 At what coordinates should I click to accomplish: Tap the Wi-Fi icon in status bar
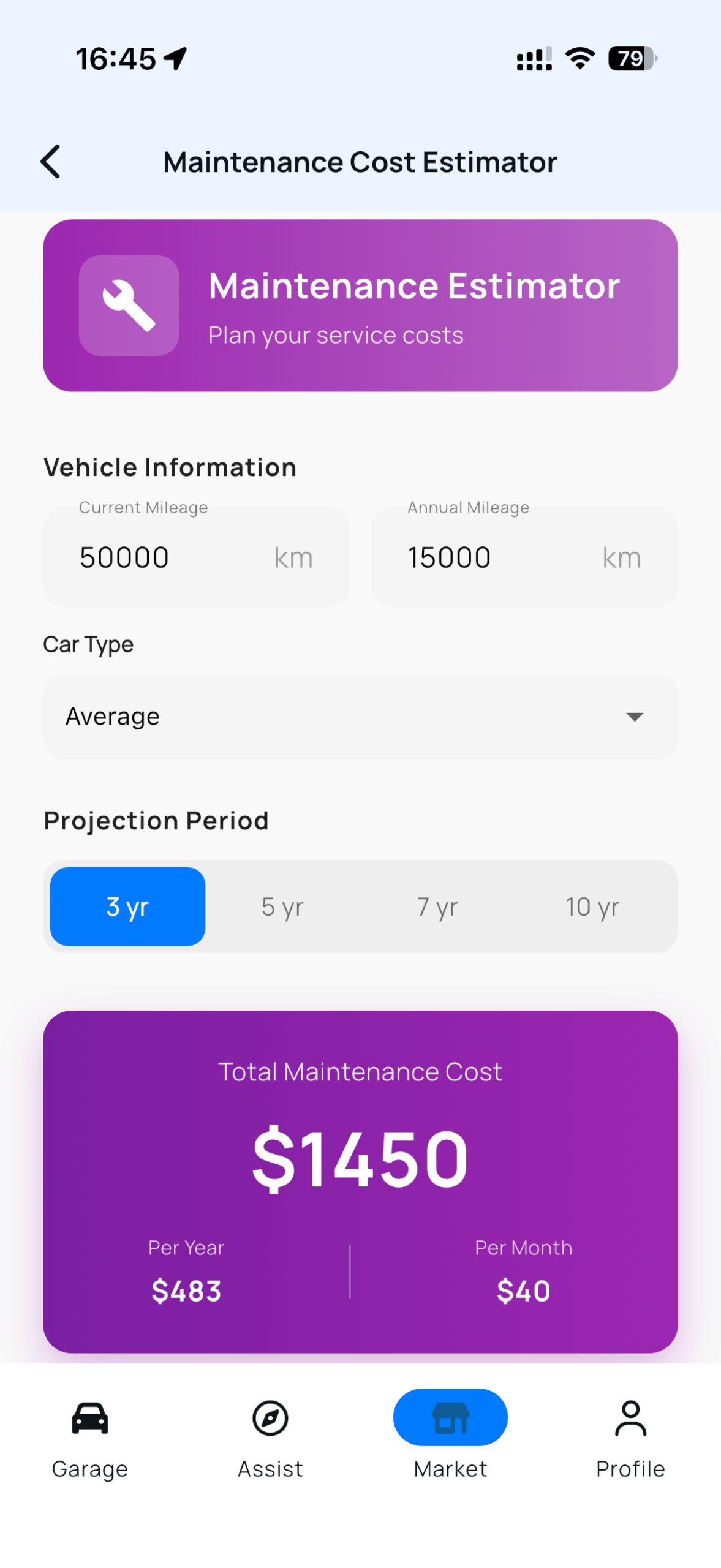coord(578,58)
